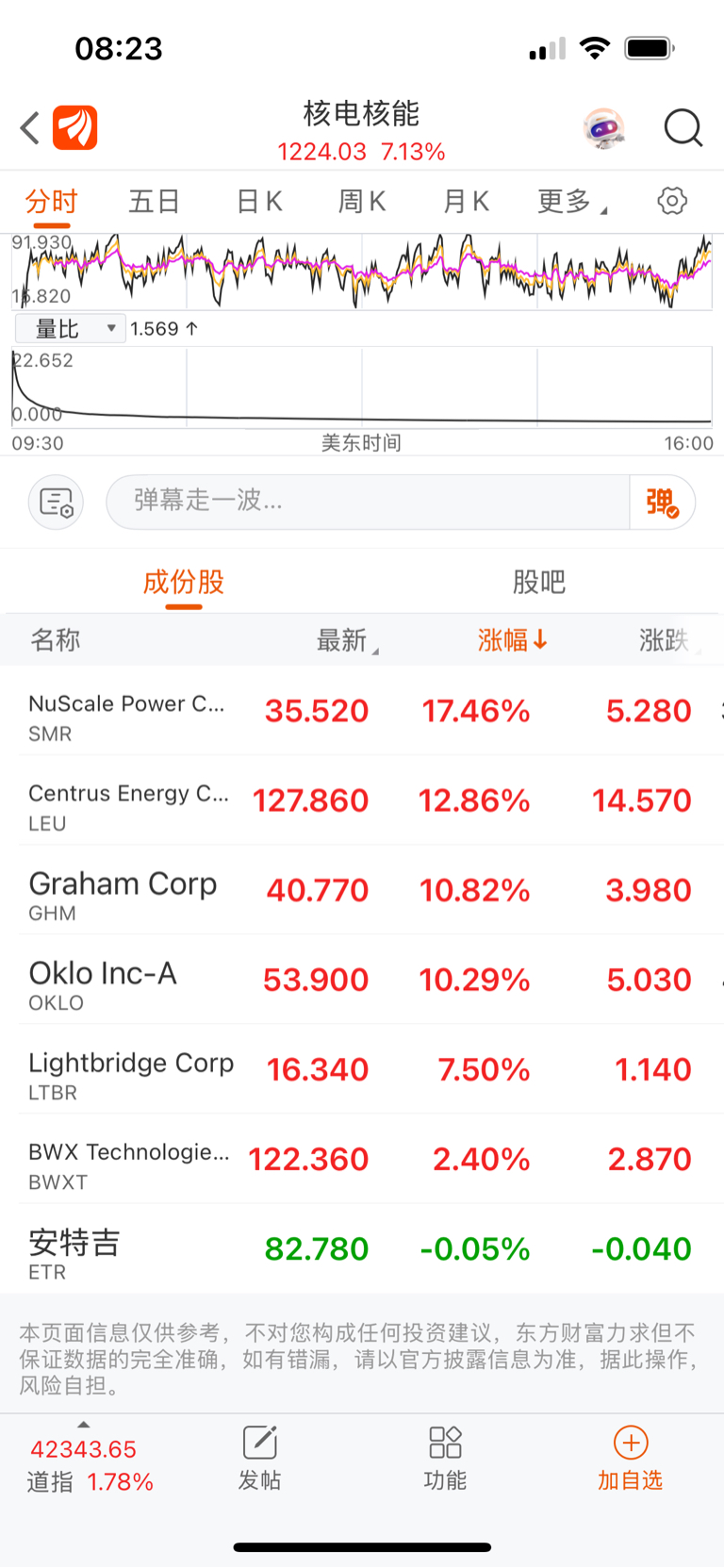
Task: Switch to the 五日 chart tab
Action: click(x=155, y=201)
